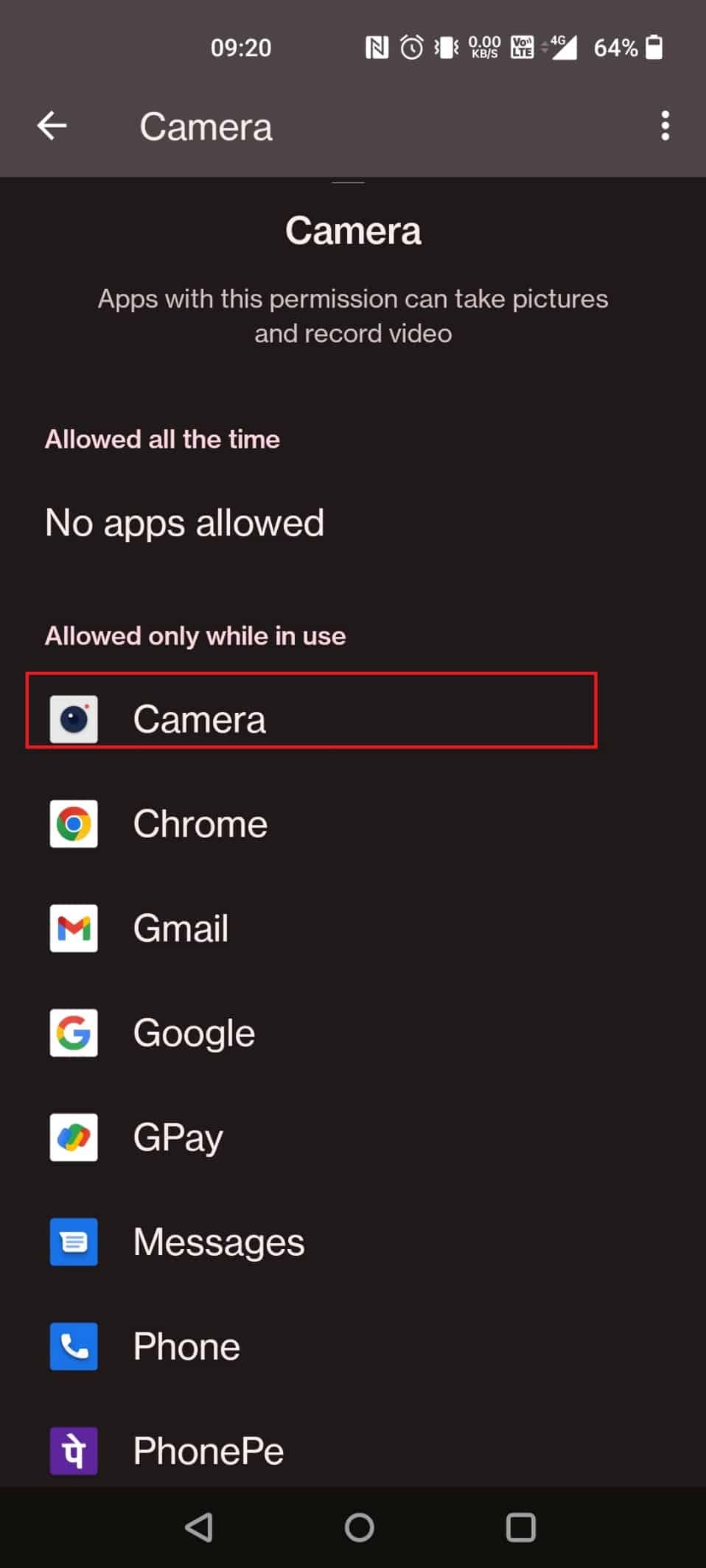Open the three-dot overflow menu
Viewport: 706px width, 1568px height.
click(665, 127)
